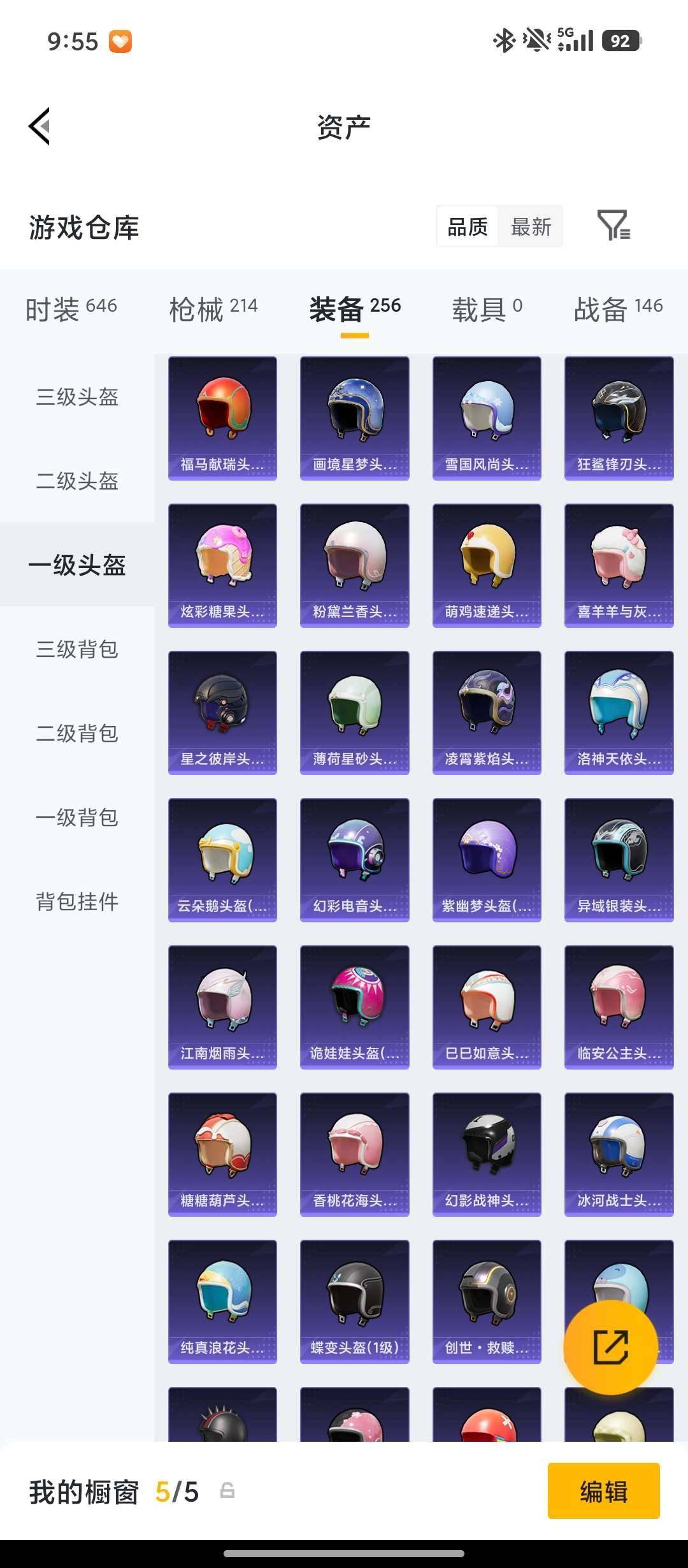Image resolution: width=688 pixels, height=1568 pixels.
Task: Choose 二级背包 from the category list
Action: click(76, 734)
